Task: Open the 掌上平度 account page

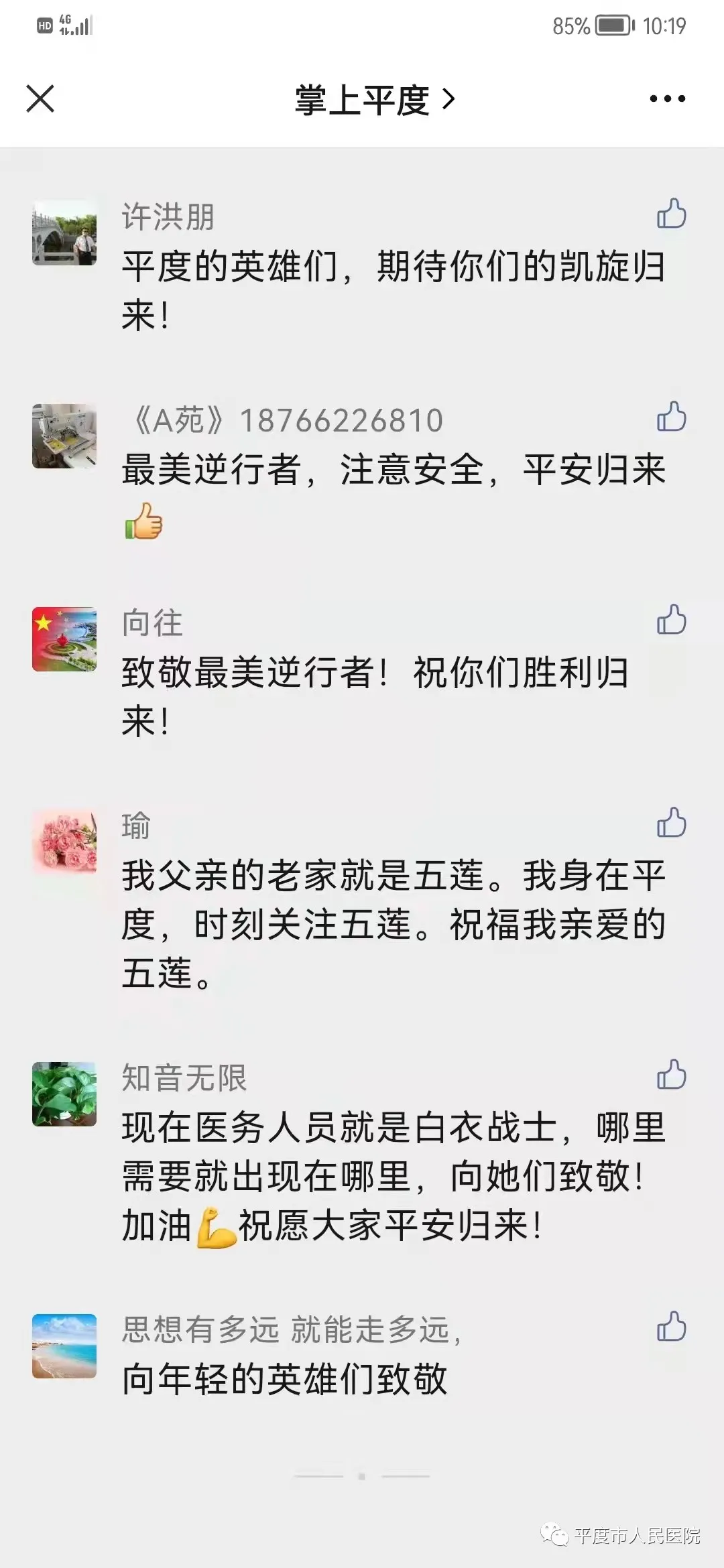Action: pos(374,101)
